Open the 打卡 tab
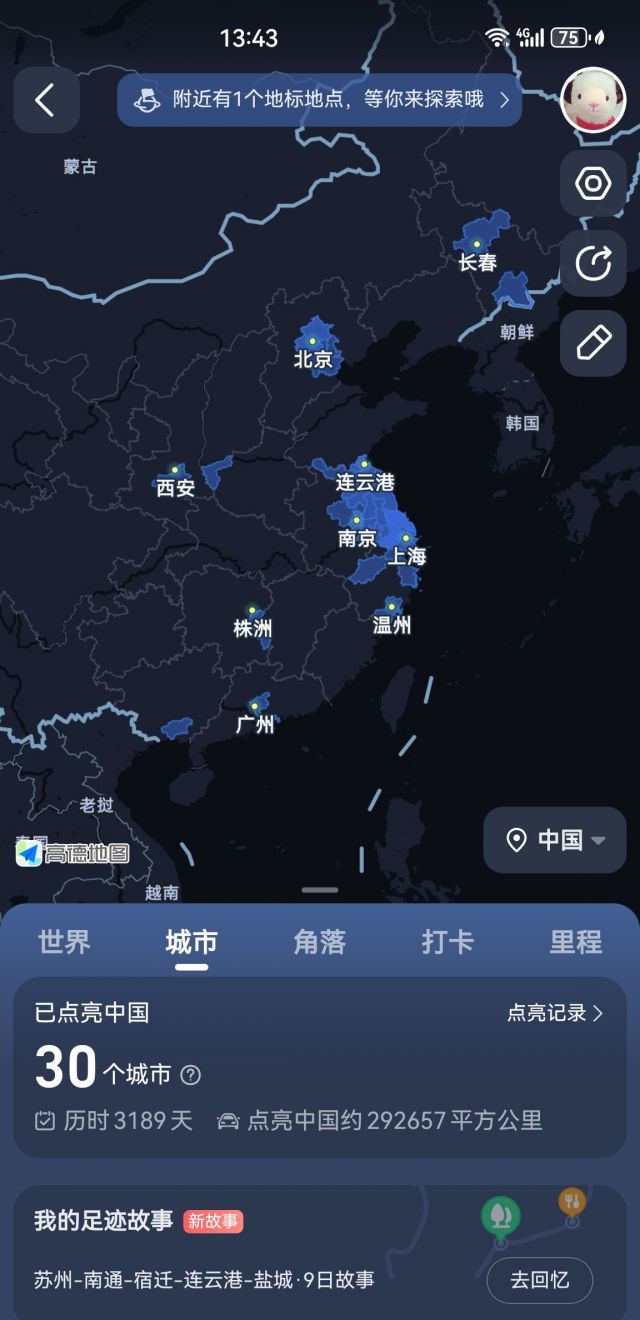Image resolution: width=640 pixels, height=1320 pixels. (x=447, y=942)
